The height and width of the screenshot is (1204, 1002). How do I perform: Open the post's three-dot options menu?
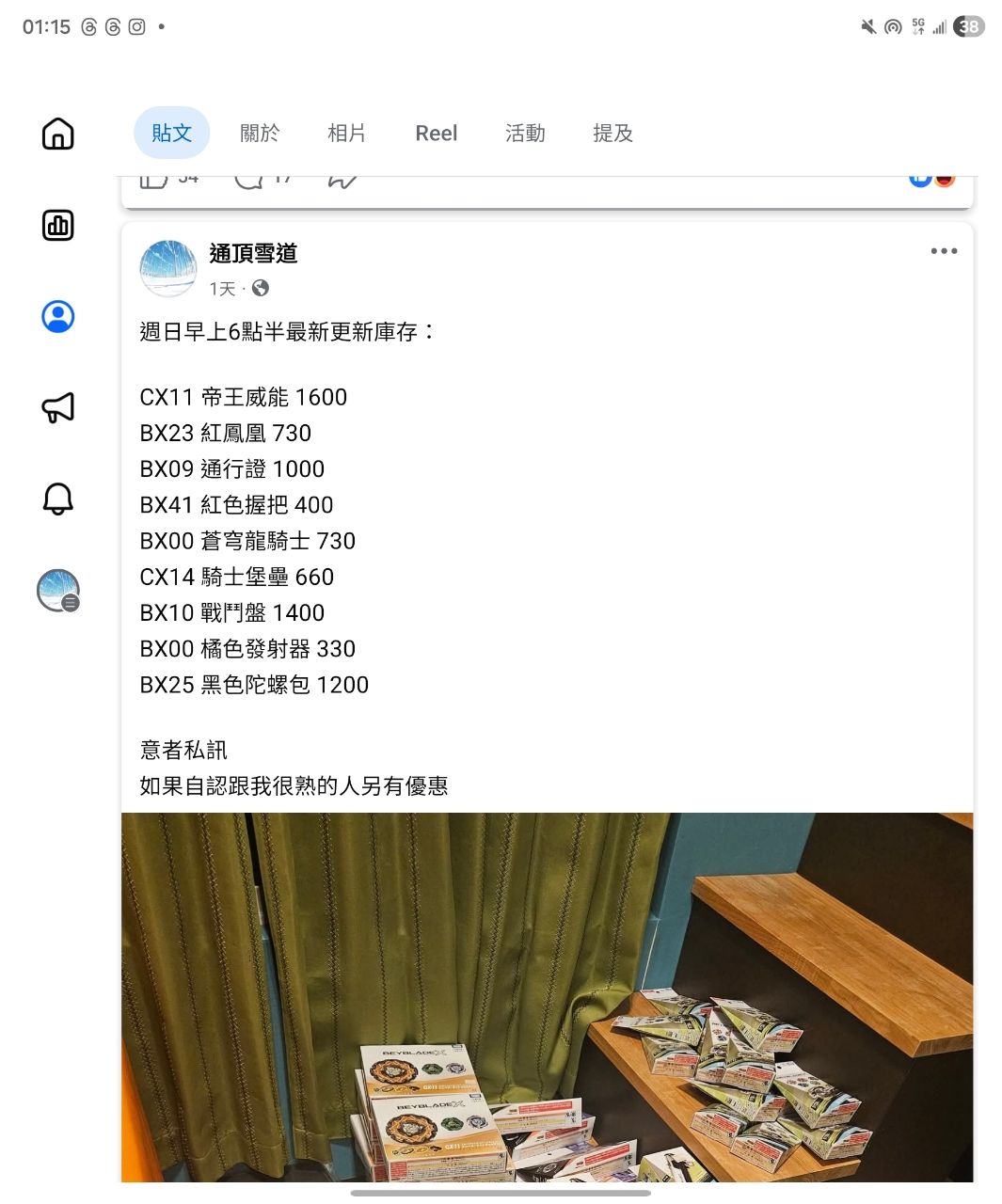pos(944,251)
